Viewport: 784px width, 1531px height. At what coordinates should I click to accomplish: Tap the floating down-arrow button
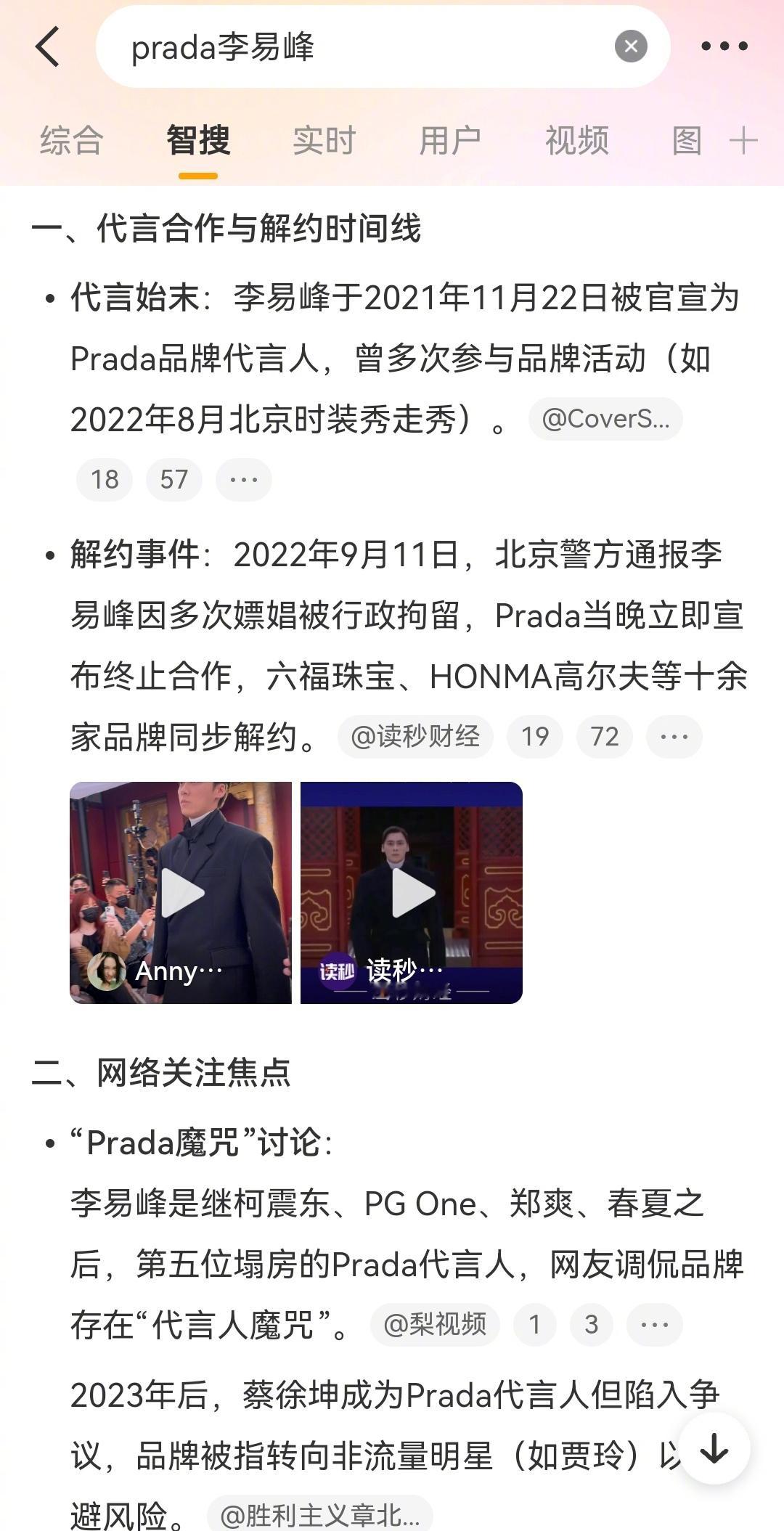point(714,1449)
